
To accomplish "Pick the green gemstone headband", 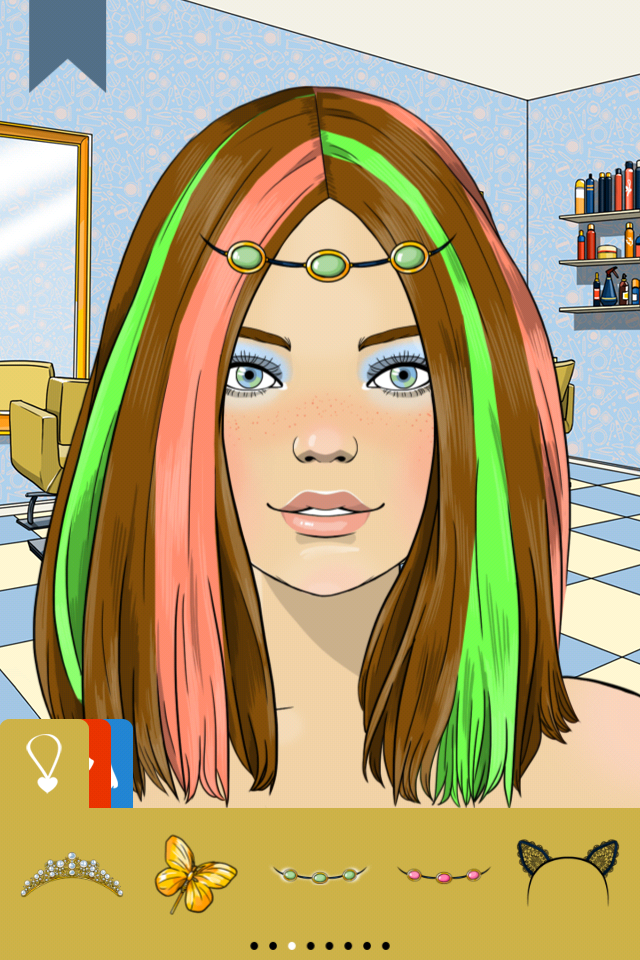I will coord(319,874).
